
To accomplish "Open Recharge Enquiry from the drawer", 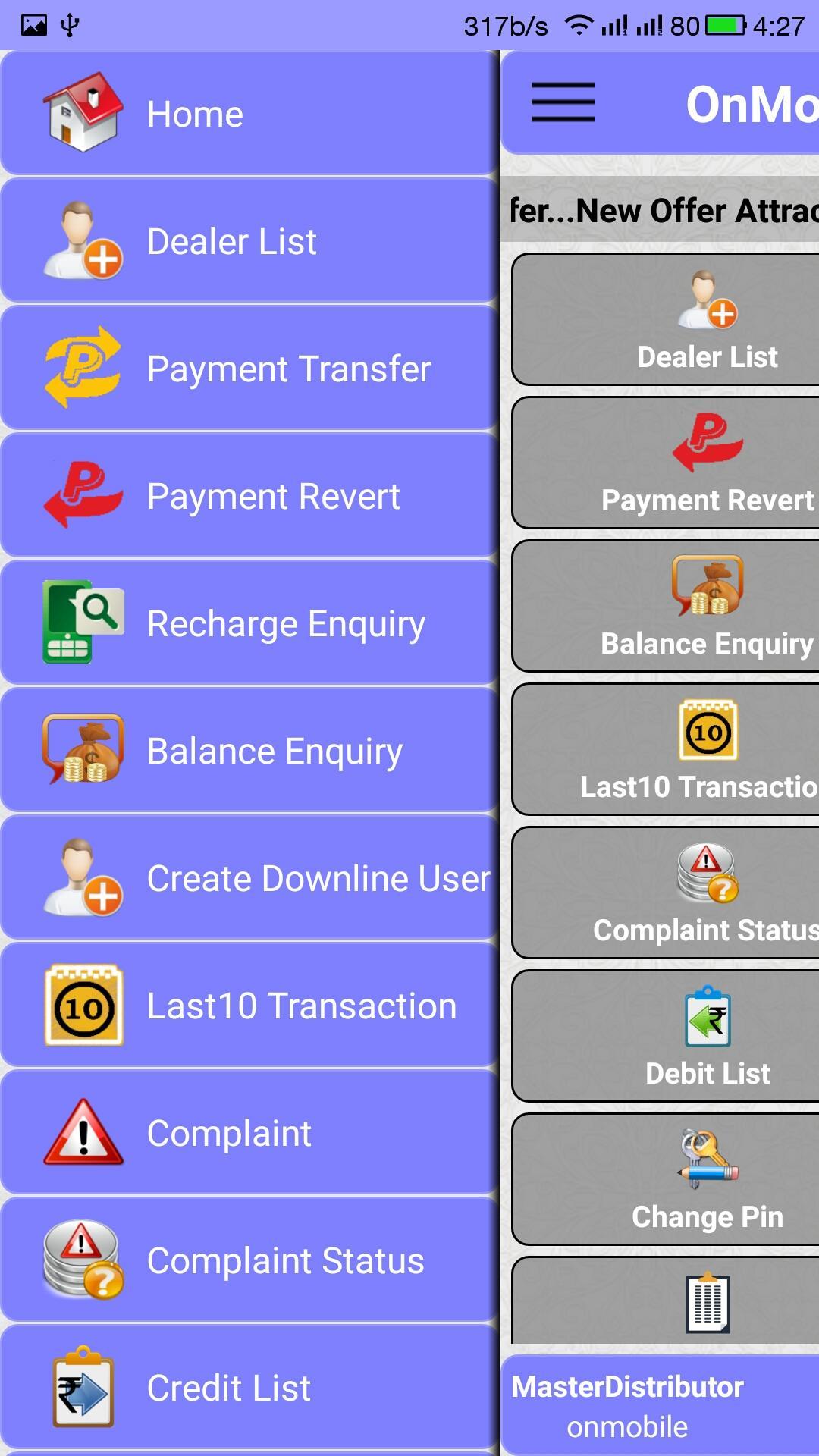I will tap(249, 623).
